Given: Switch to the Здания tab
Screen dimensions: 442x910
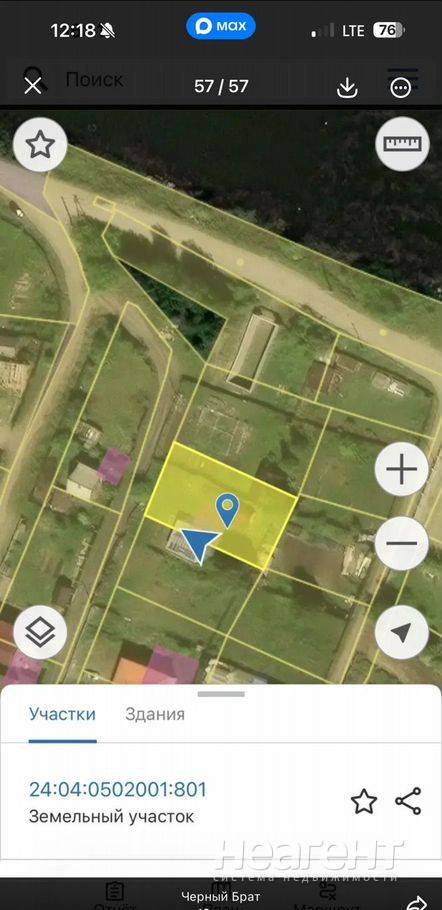Looking at the screenshot, I should (155, 714).
